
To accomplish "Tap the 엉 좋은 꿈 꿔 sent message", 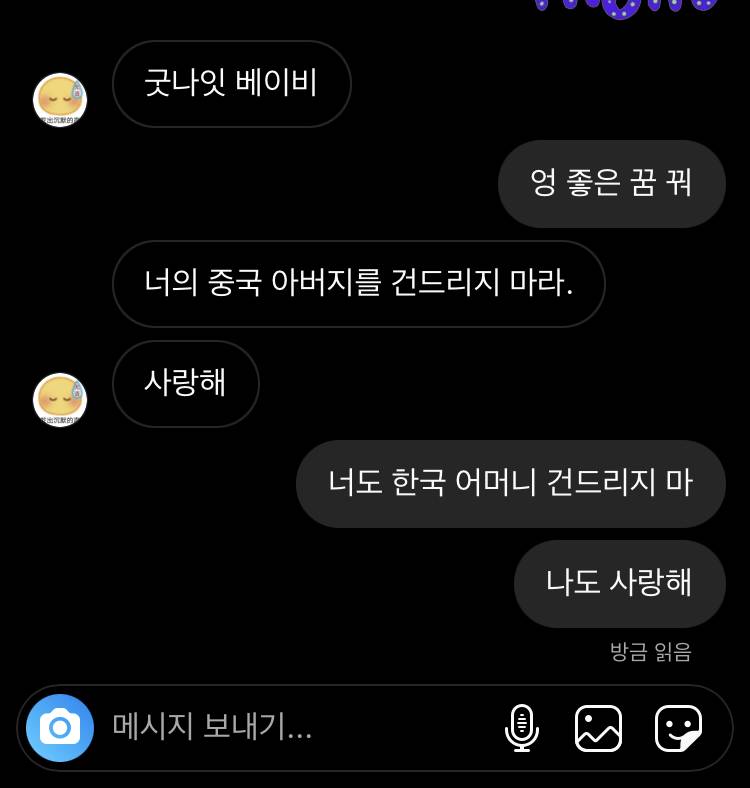I will (612, 184).
